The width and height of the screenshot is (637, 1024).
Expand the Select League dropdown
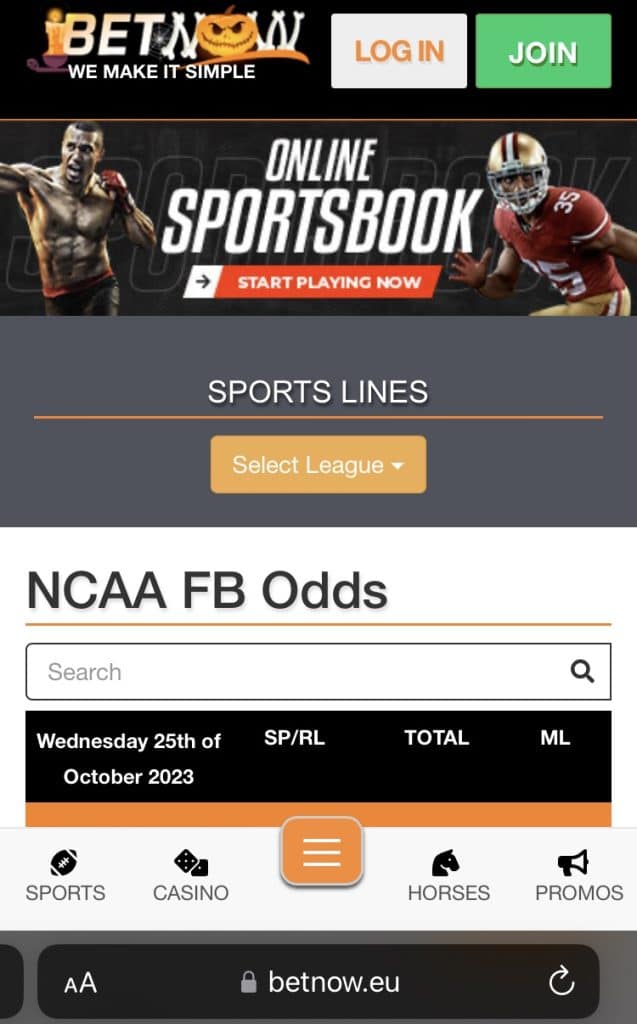[318, 465]
